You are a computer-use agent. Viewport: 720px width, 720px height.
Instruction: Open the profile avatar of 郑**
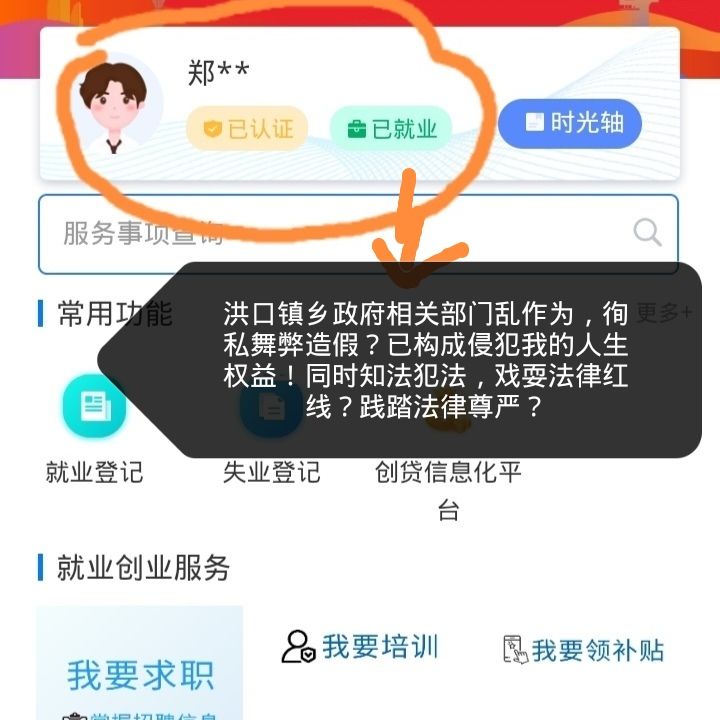click(x=113, y=106)
